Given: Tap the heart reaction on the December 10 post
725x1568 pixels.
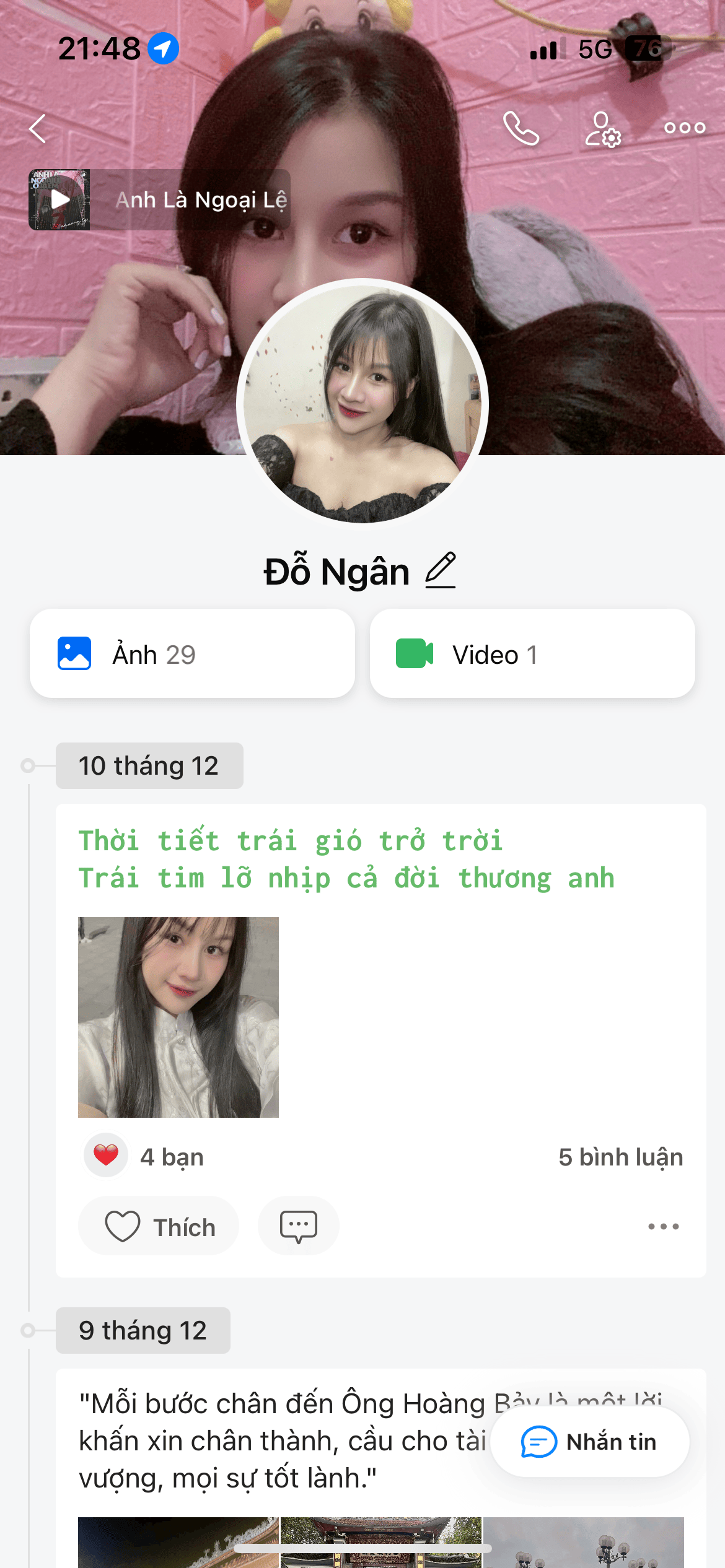Looking at the screenshot, I should coord(105,1154).
